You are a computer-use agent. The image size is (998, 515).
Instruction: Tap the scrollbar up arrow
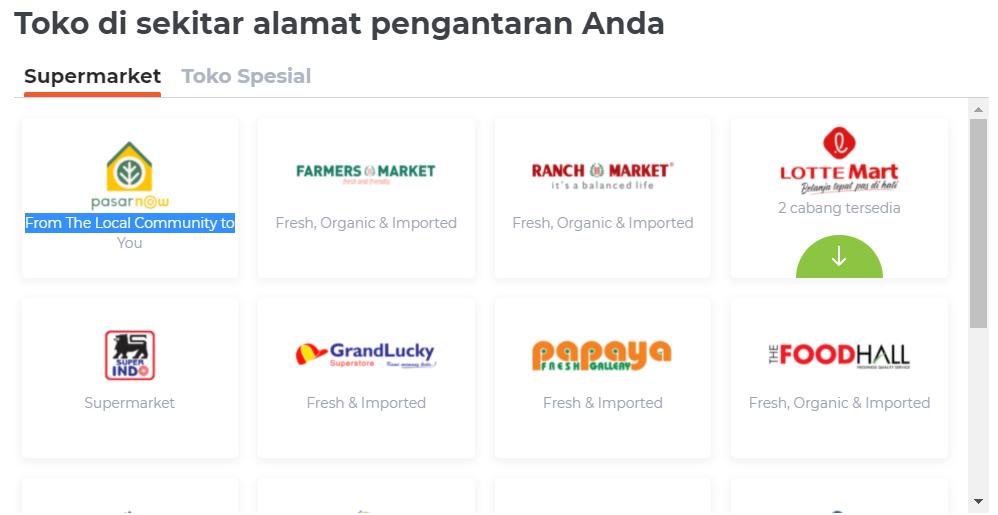[978, 109]
